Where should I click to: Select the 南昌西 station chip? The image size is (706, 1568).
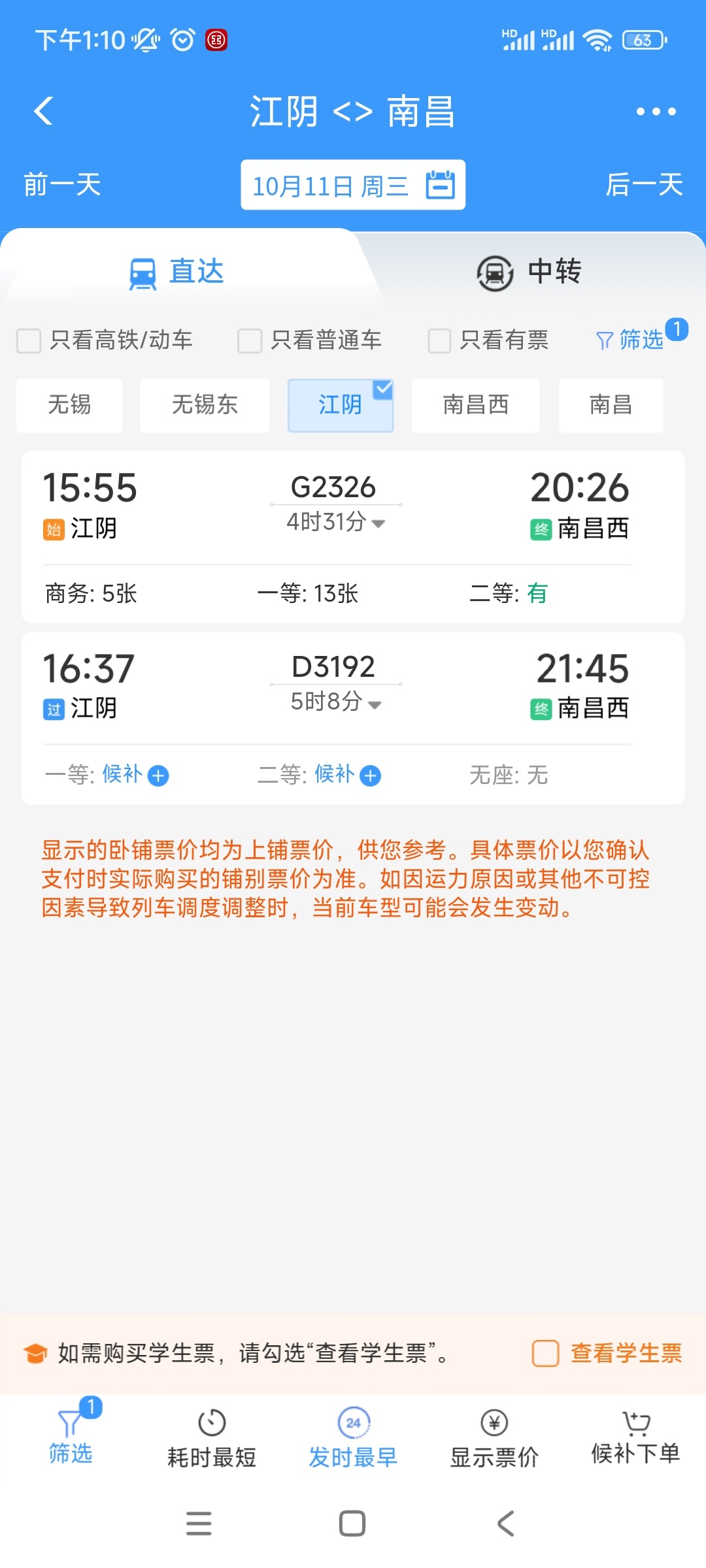tap(475, 405)
